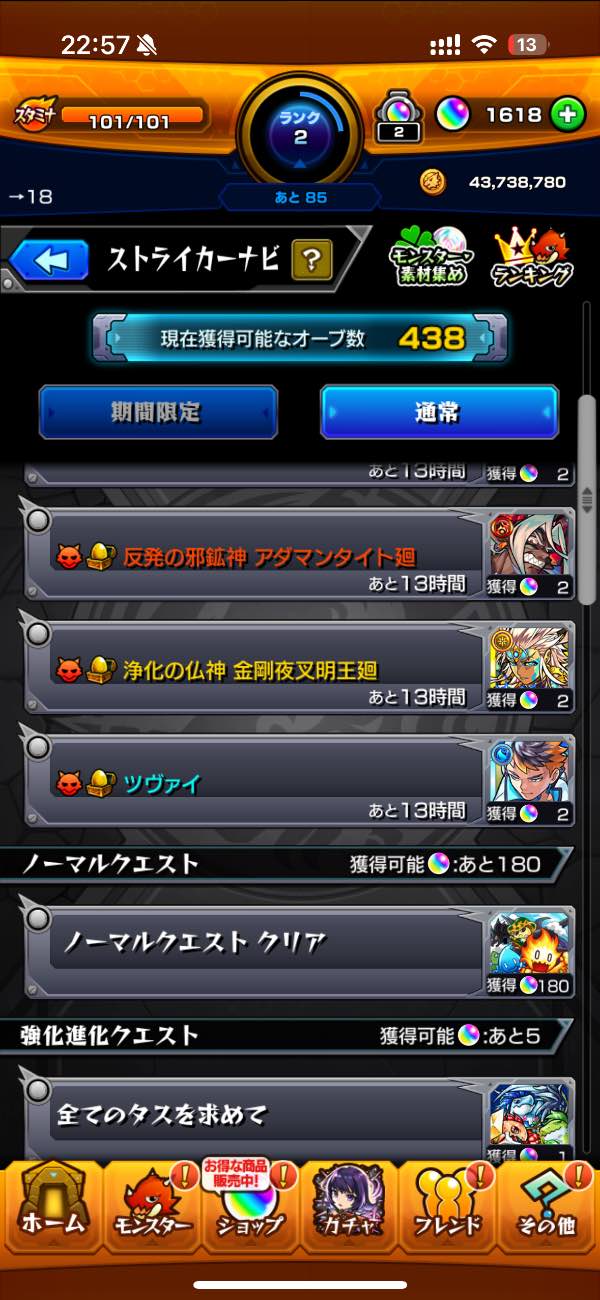This screenshot has width=600, height=1300.
Task: Open the 反発の邪鉱神 アダマンタイト廻 quest
Action: (270, 558)
